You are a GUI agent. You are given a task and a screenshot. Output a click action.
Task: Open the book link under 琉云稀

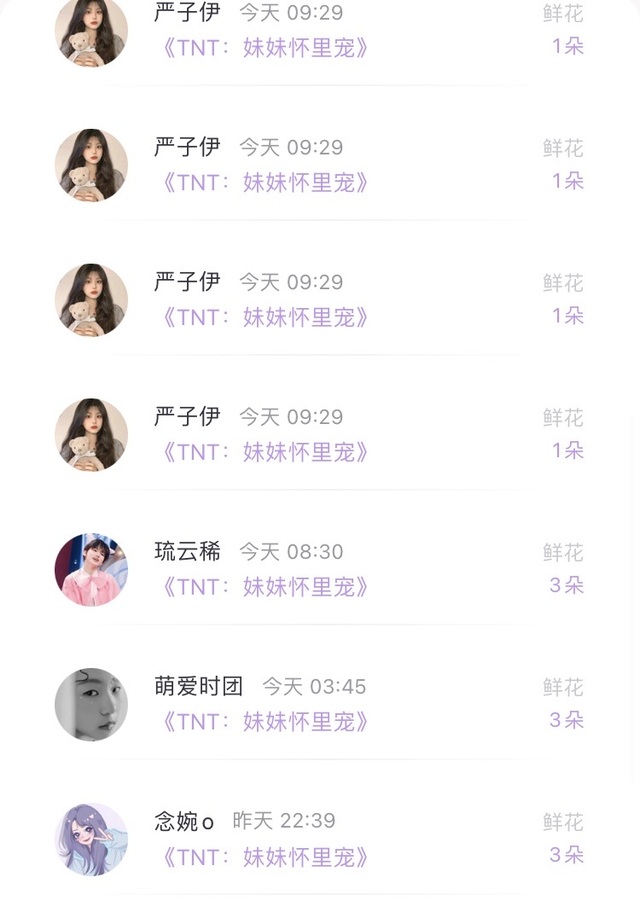(x=265, y=586)
